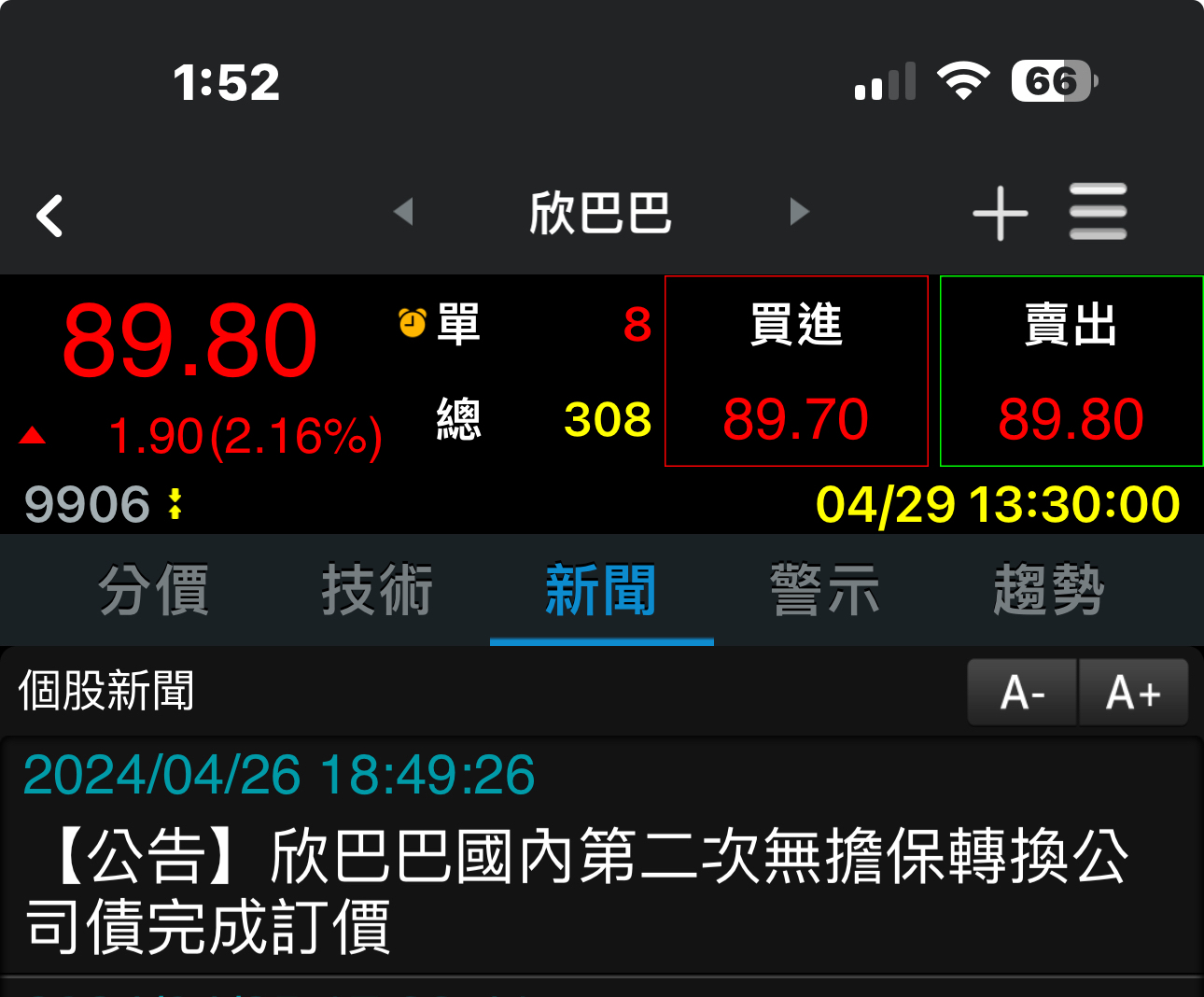The height and width of the screenshot is (997, 1204).
Task: Tap the 賣出 box at 89.80
Action: pyautogui.click(x=1071, y=371)
